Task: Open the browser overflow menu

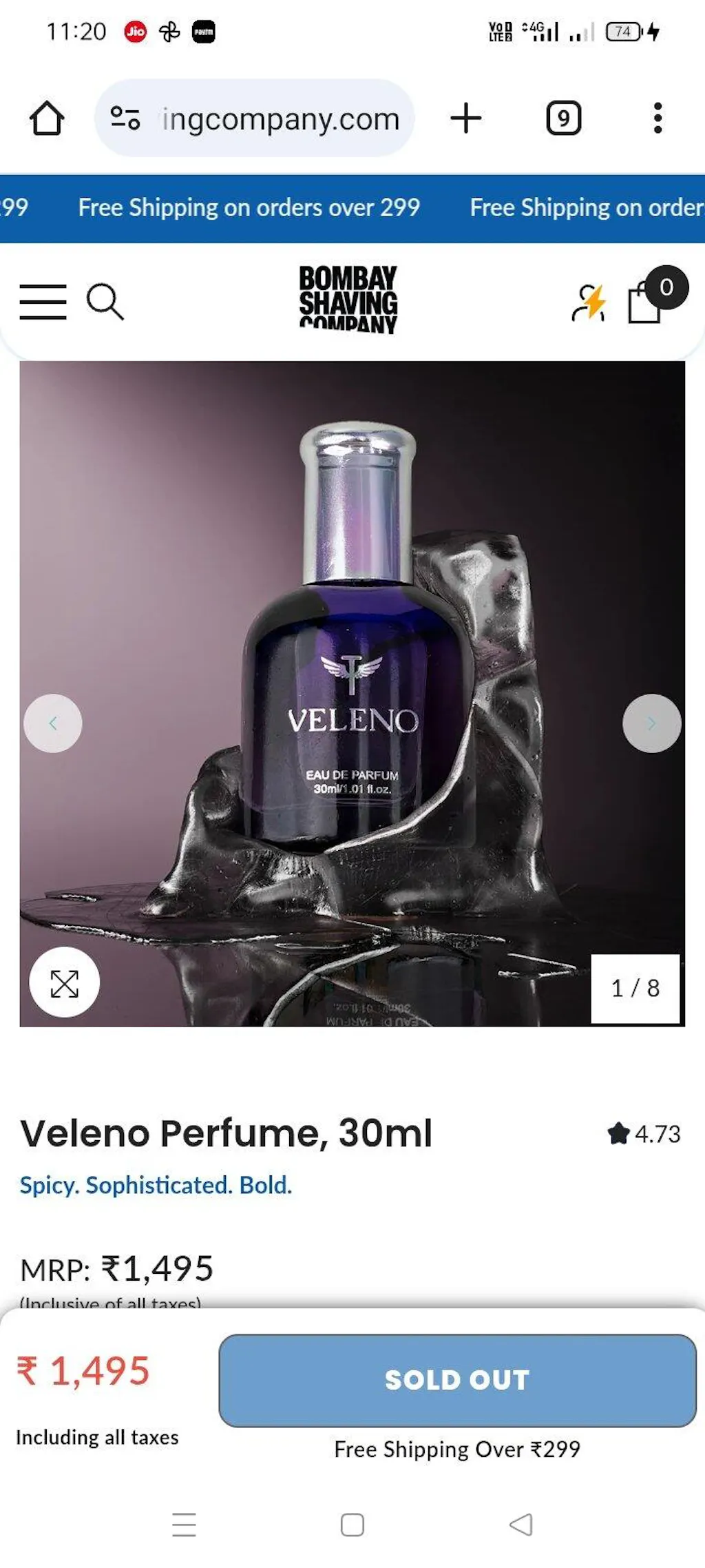Action: 657,118
